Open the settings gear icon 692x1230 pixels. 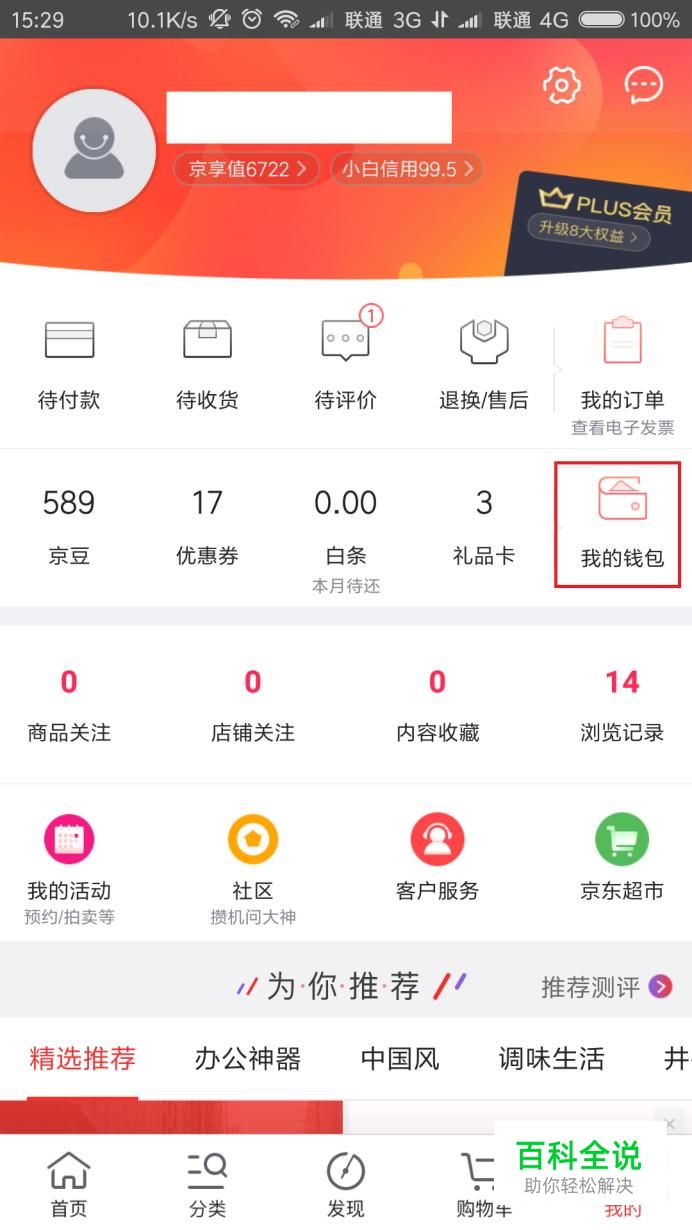[x=561, y=85]
